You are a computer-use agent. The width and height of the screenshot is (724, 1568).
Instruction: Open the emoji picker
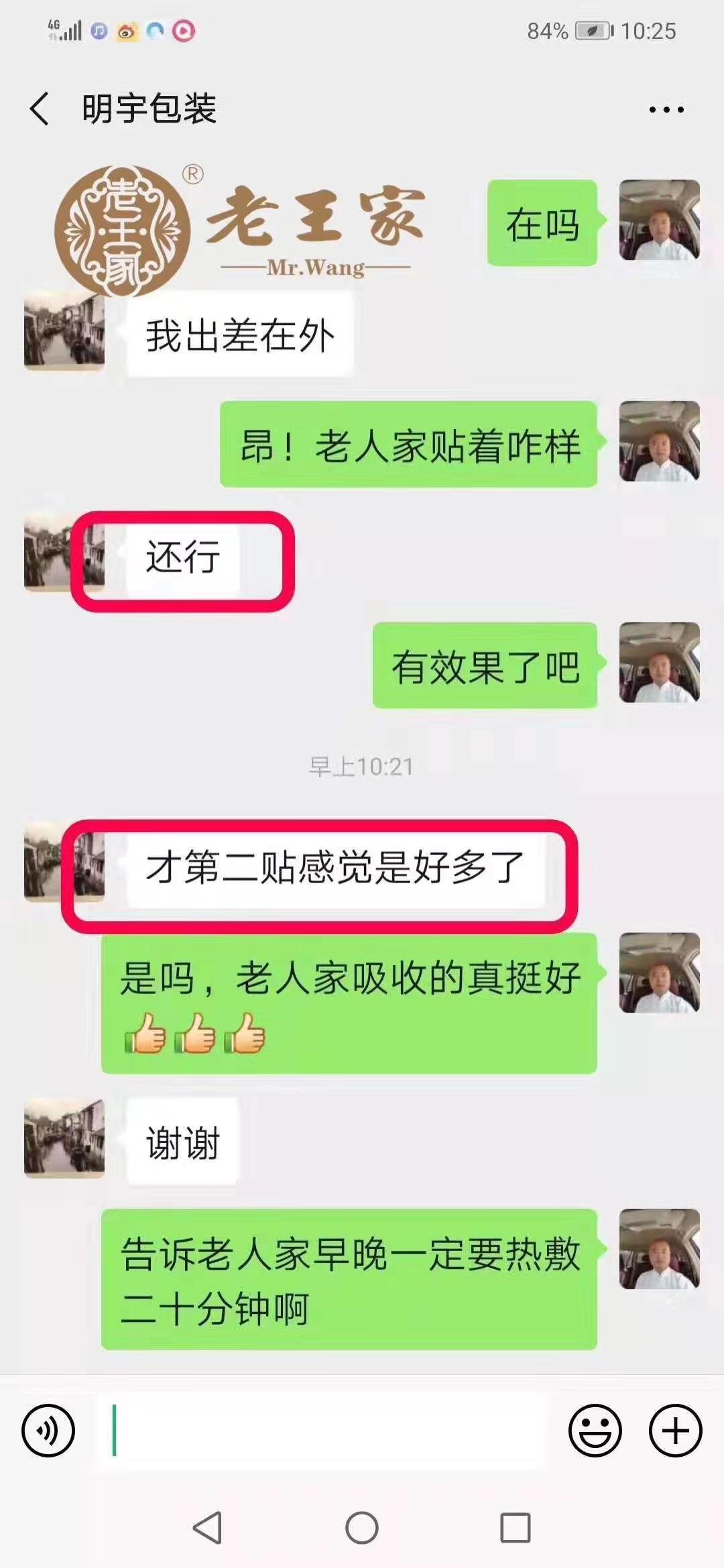tap(595, 1431)
